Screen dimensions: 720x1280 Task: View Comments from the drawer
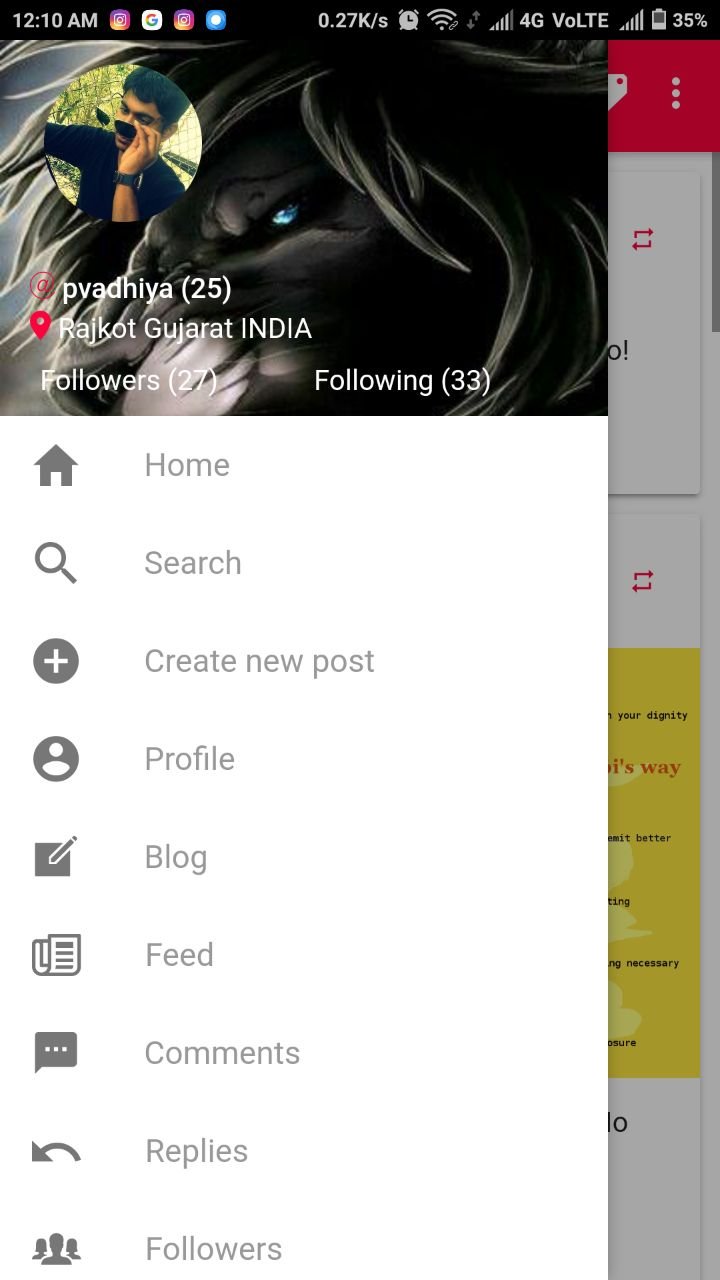coord(304,1053)
